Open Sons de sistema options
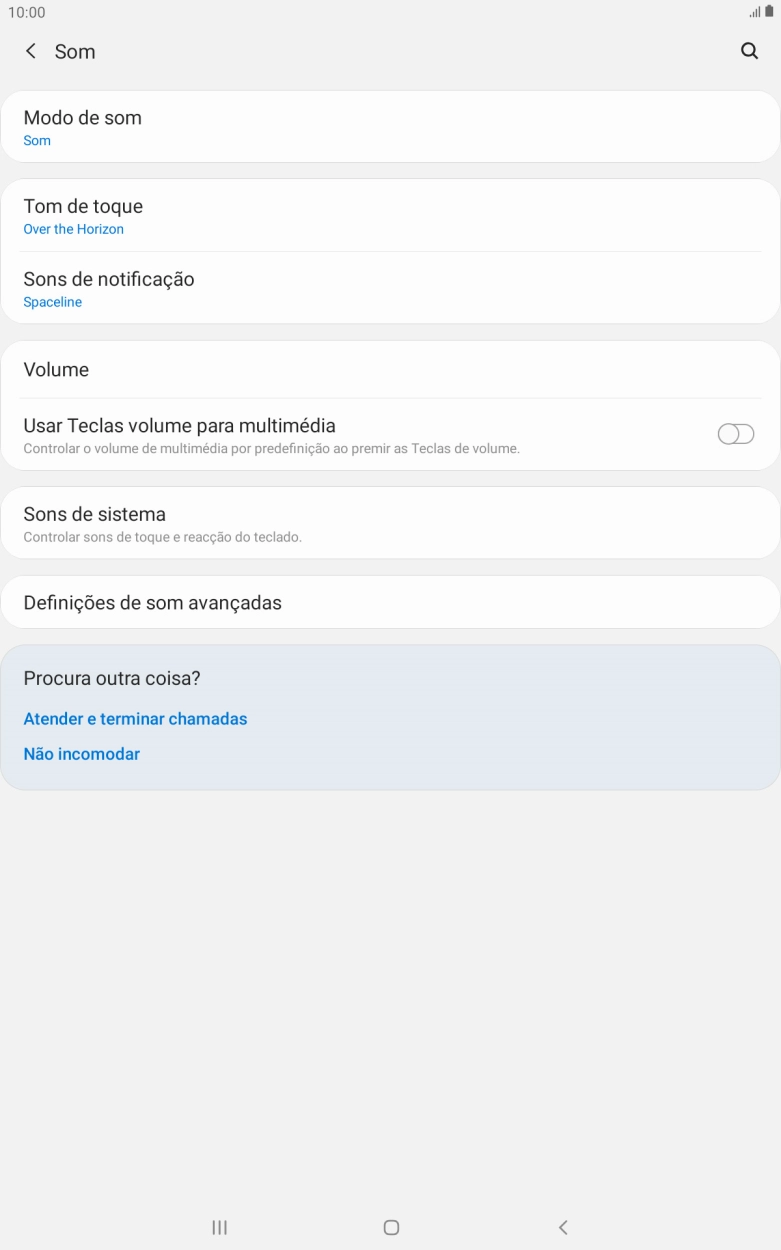The width and height of the screenshot is (781, 1250). [390, 523]
